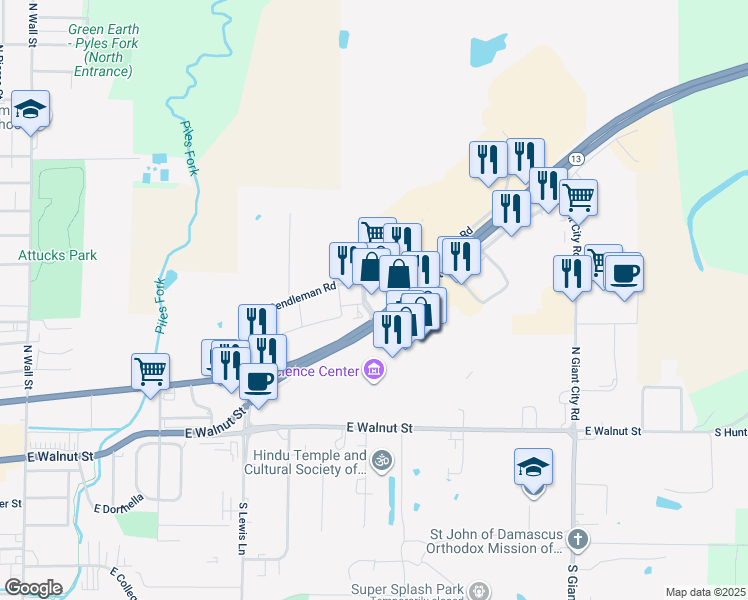Select the coffee cup marker near S Lewis Ln

pos(259,382)
